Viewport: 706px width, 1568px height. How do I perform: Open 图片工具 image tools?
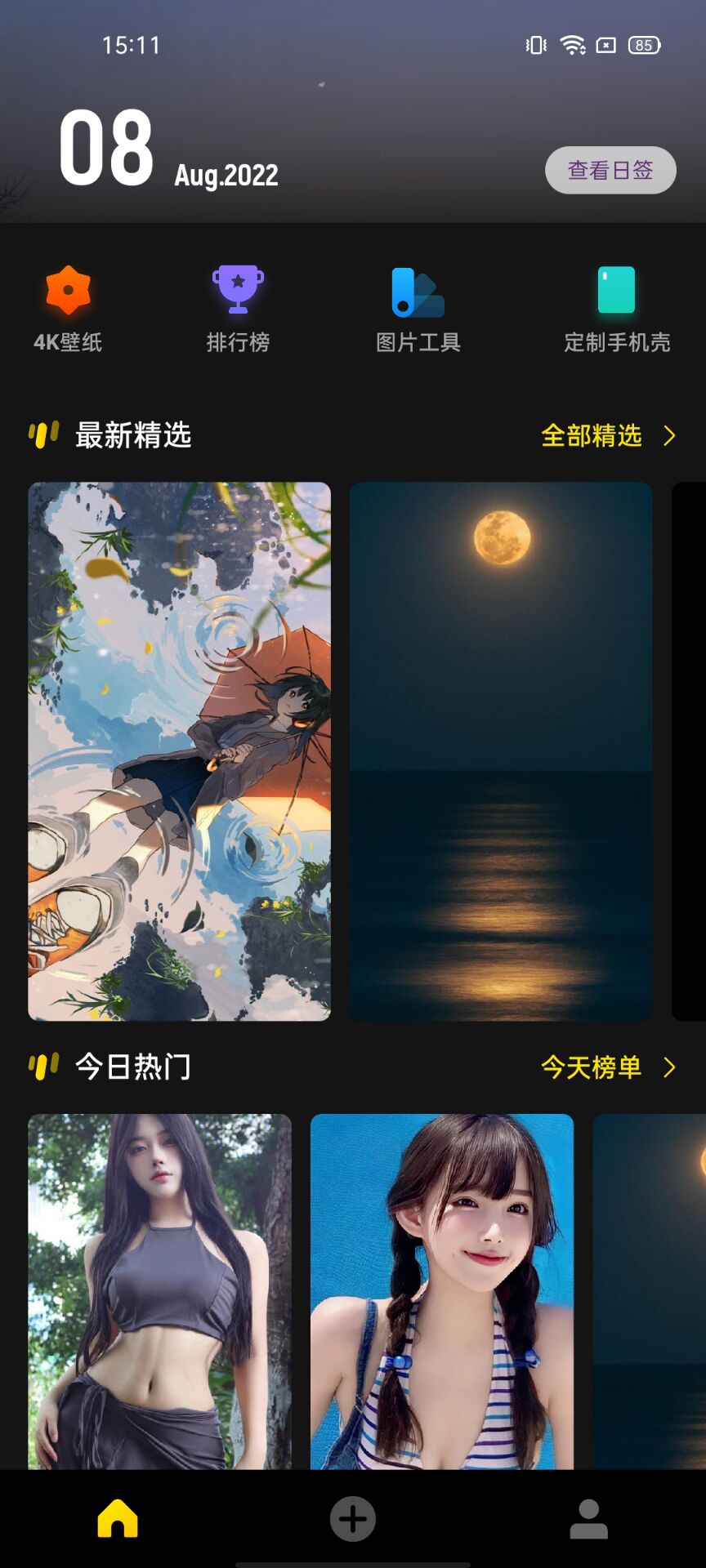click(418, 309)
